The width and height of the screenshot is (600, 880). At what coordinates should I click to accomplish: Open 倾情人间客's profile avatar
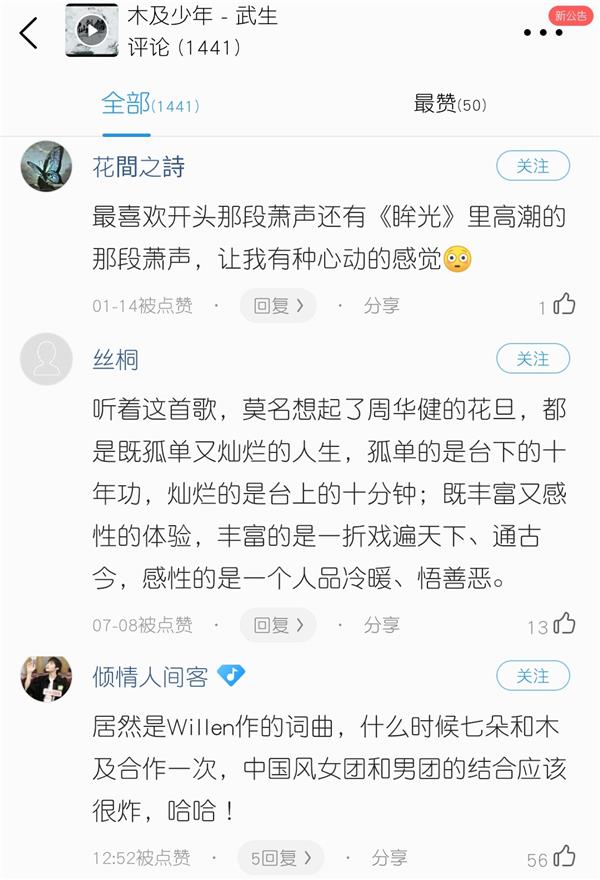click(x=46, y=679)
